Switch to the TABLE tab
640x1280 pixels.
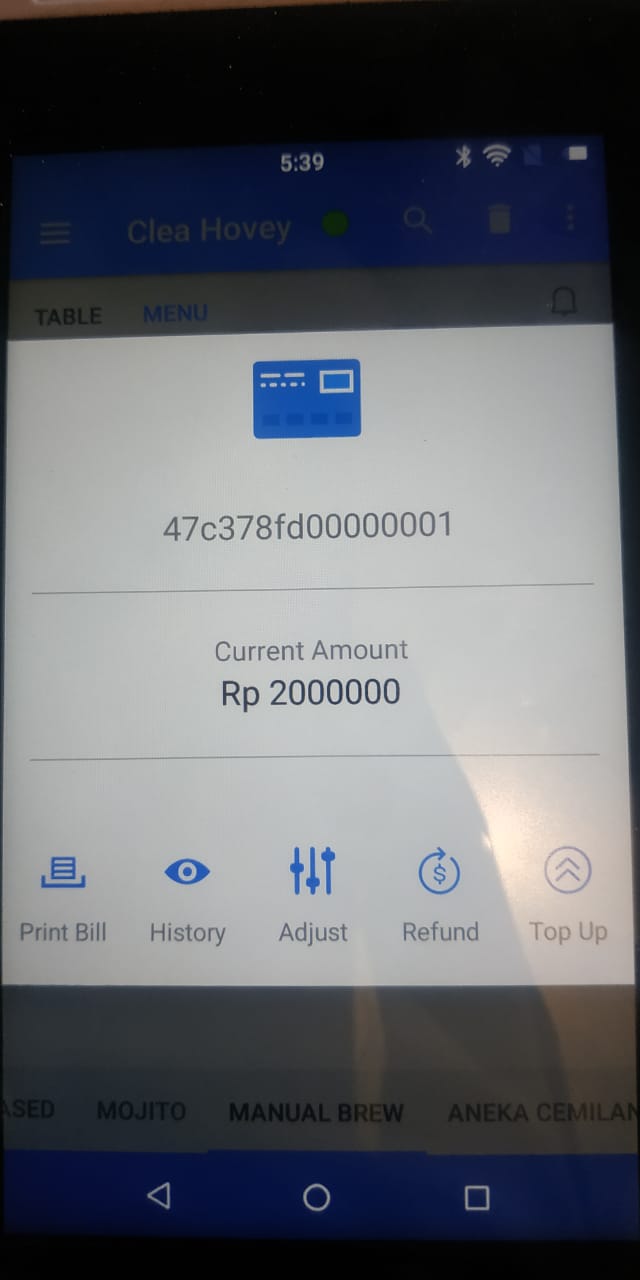(x=68, y=316)
